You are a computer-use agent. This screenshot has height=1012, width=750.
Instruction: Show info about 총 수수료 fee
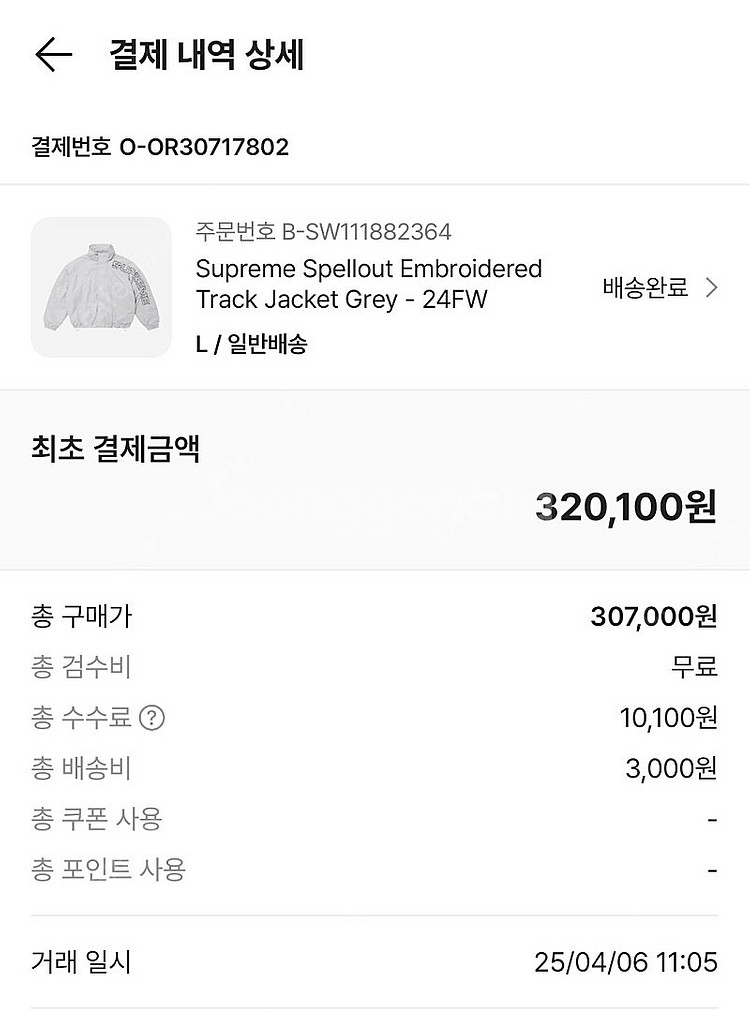point(152,717)
